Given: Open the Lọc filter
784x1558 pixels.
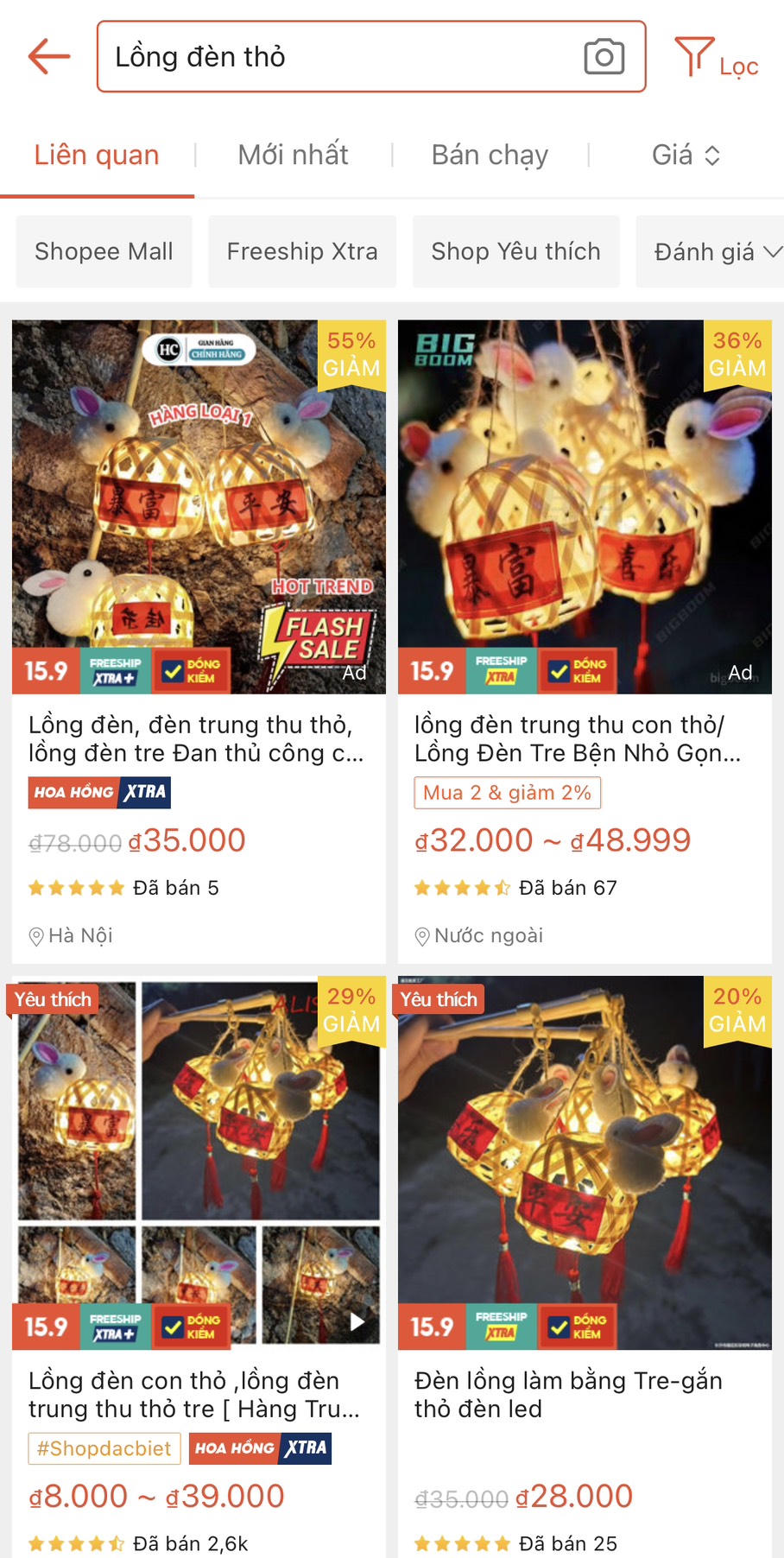Looking at the screenshot, I should (716, 59).
